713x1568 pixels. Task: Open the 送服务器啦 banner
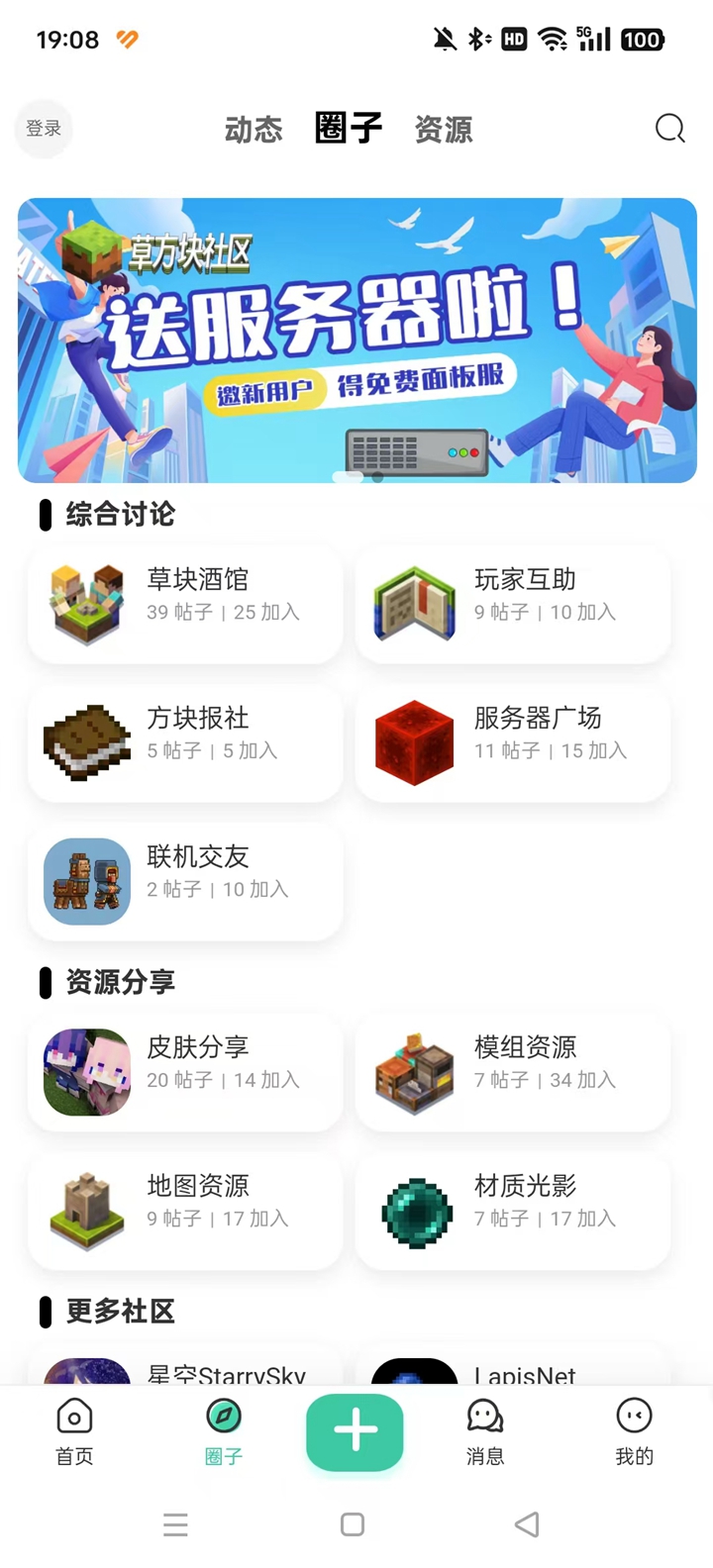(x=356, y=340)
